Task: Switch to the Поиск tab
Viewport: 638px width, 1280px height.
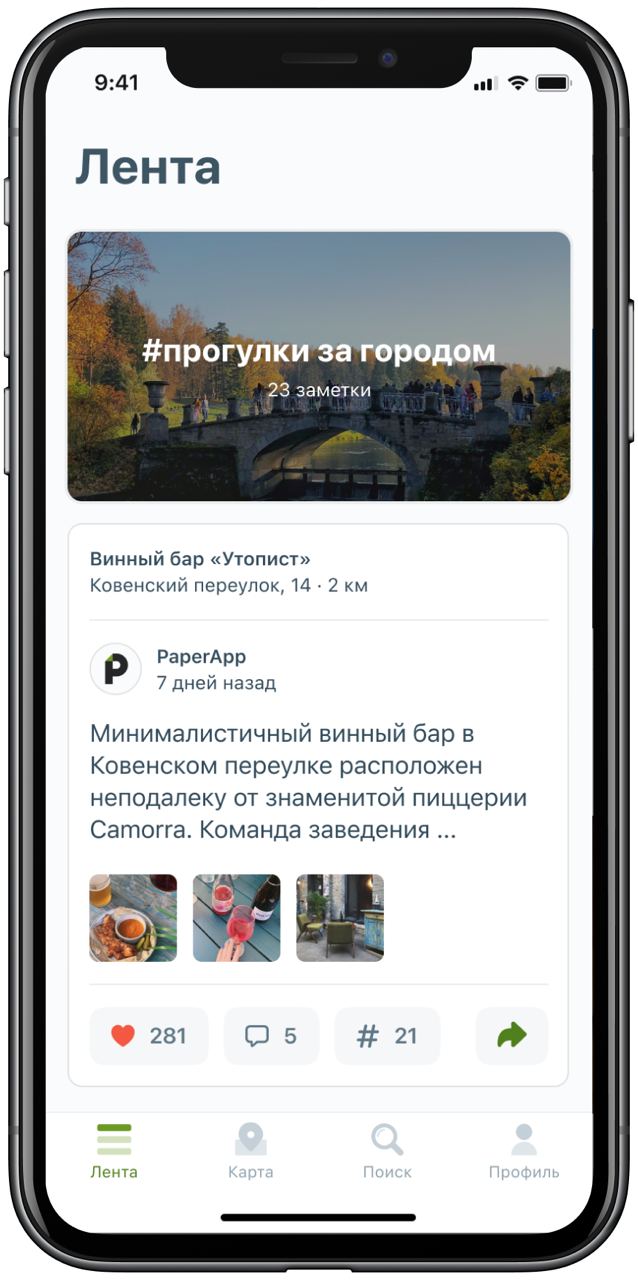Action: pyautogui.click(x=387, y=1151)
